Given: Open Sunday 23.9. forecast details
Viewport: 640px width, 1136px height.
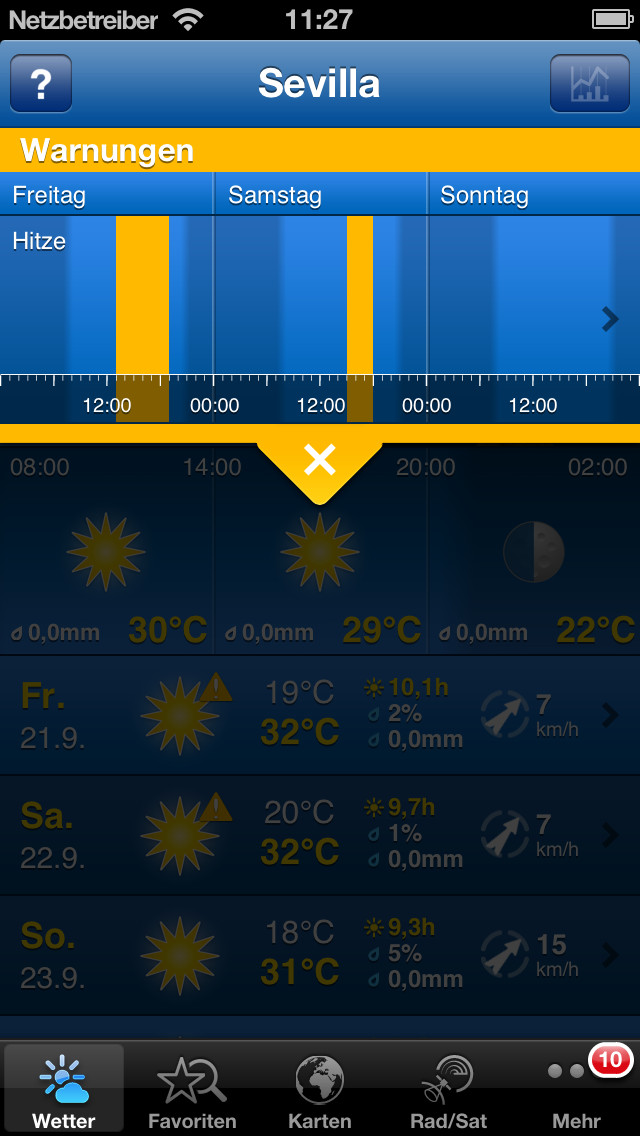Looking at the screenshot, I should [x=320, y=956].
